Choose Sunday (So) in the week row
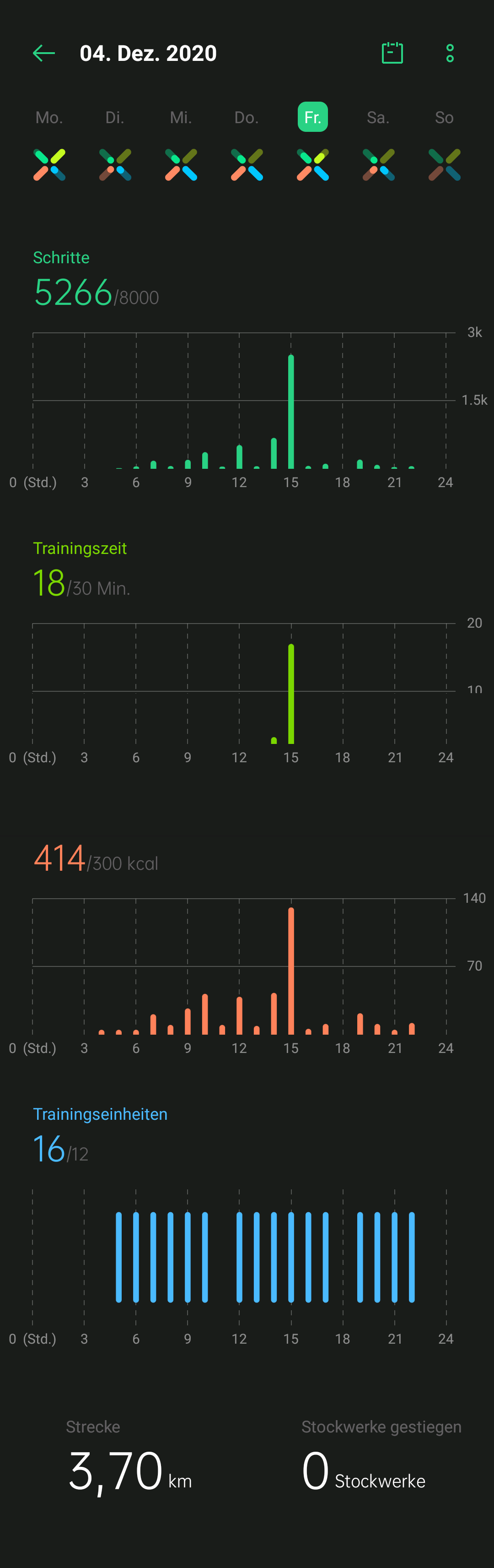494x1568 pixels. pyautogui.click(x=444, y=118)
